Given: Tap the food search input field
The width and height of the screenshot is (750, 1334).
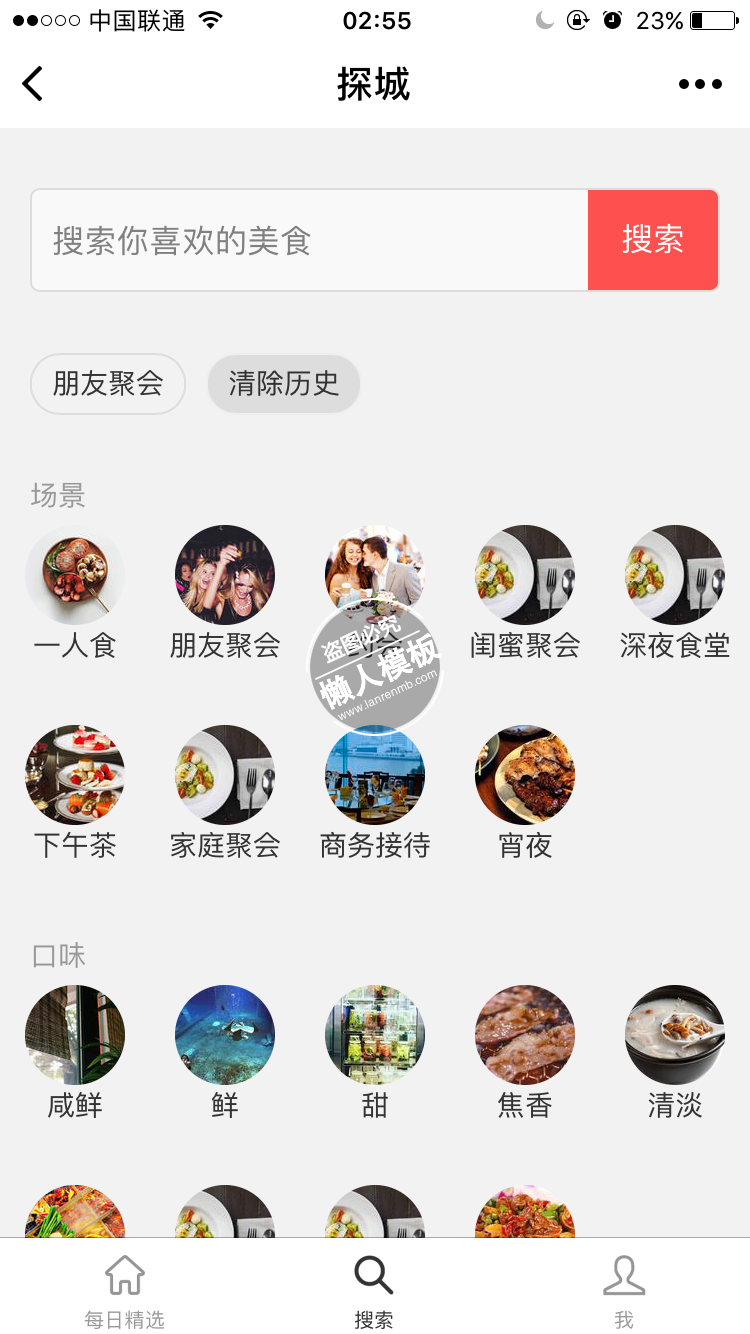Looking at the screenshot, I should [310, 240].
